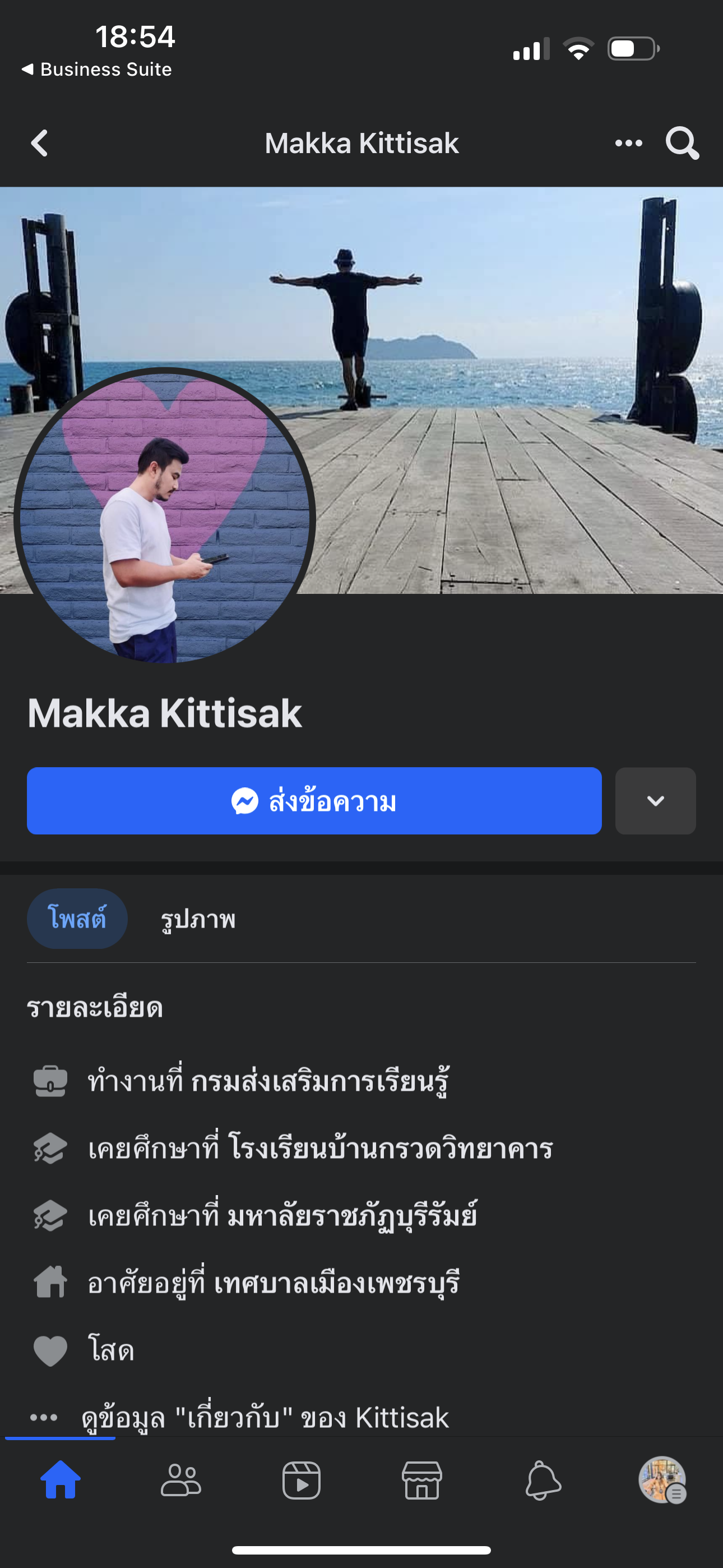Expand the dropdown next to ส่งข้อความ
Image resolution: width=723 pixels, height=1568 pixels.
tap(655, 801)
